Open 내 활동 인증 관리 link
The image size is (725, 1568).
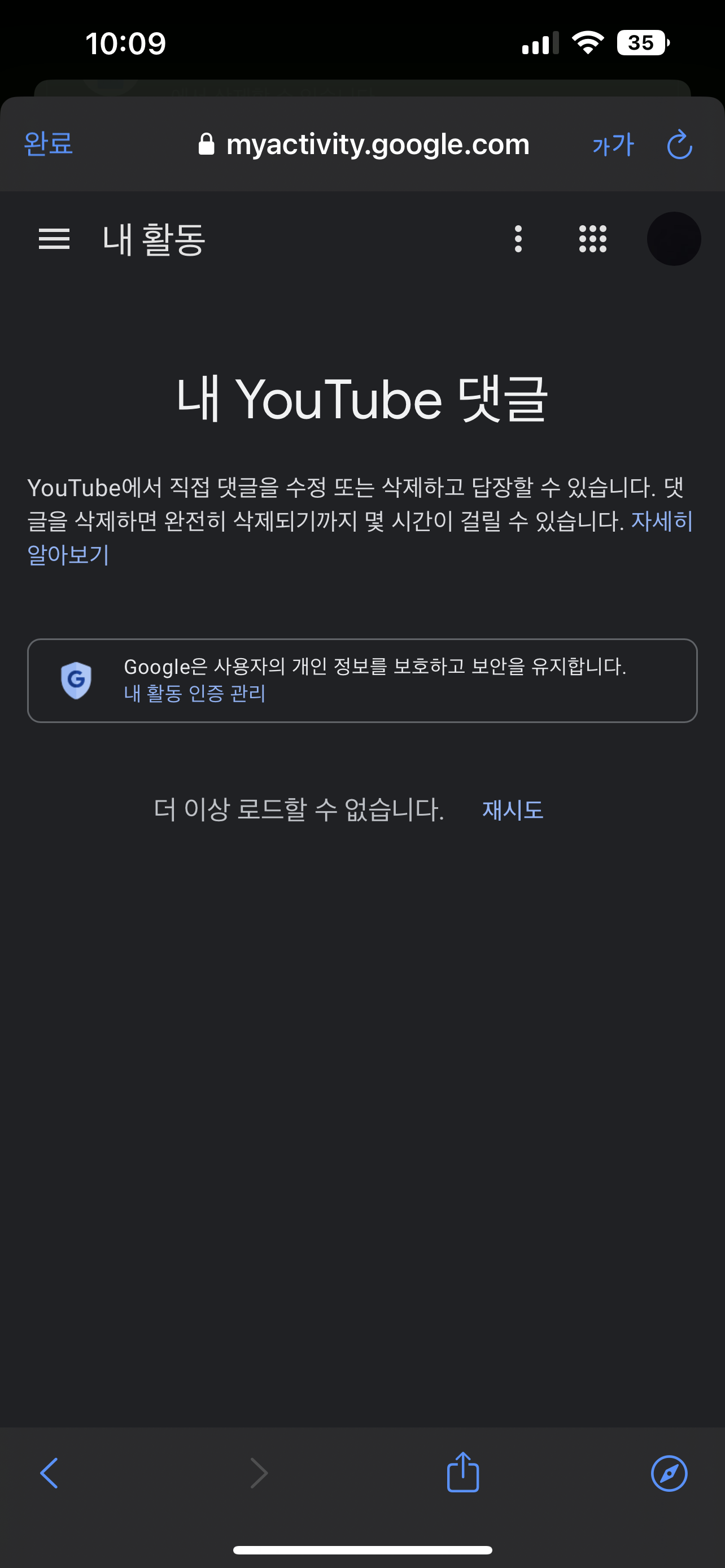(194, 694)
